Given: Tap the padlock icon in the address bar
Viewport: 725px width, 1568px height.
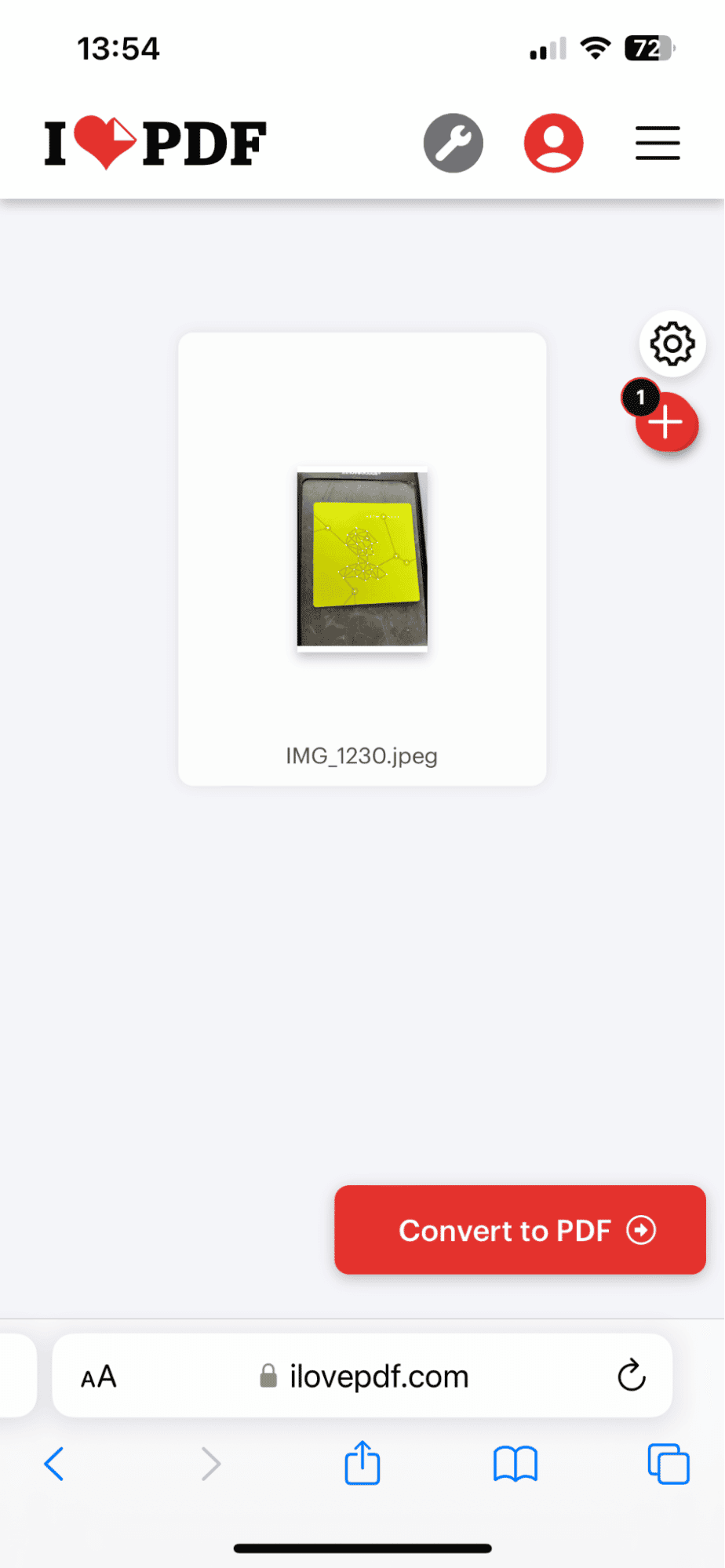Looking at the screenshot, I should coord(268,1376).
